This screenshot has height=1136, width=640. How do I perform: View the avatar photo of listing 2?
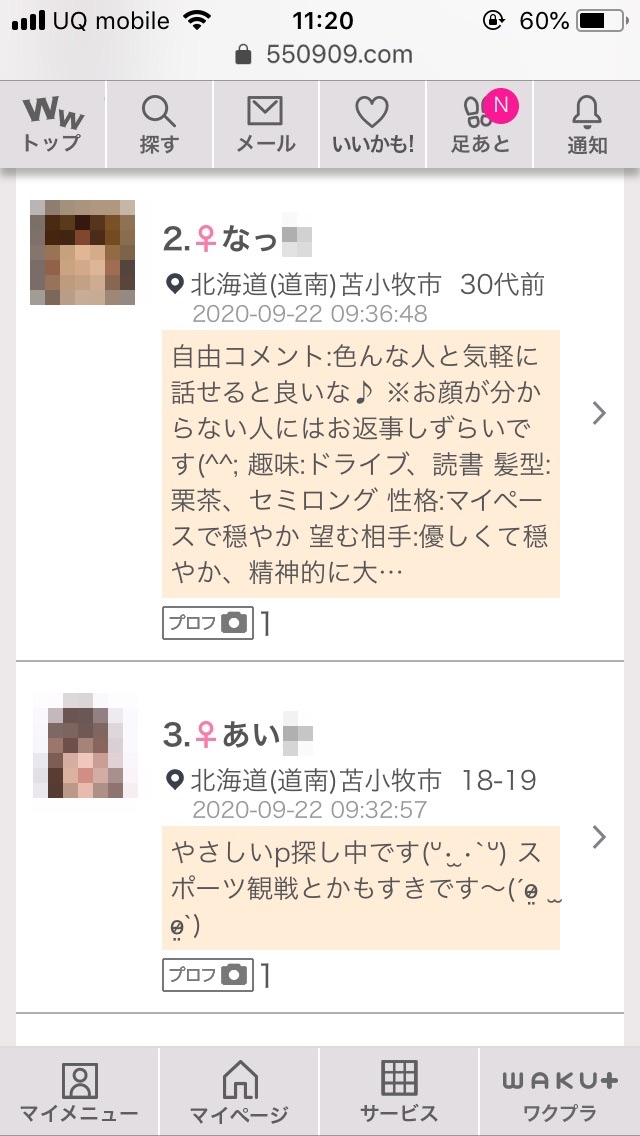click(x=82, y=252)
